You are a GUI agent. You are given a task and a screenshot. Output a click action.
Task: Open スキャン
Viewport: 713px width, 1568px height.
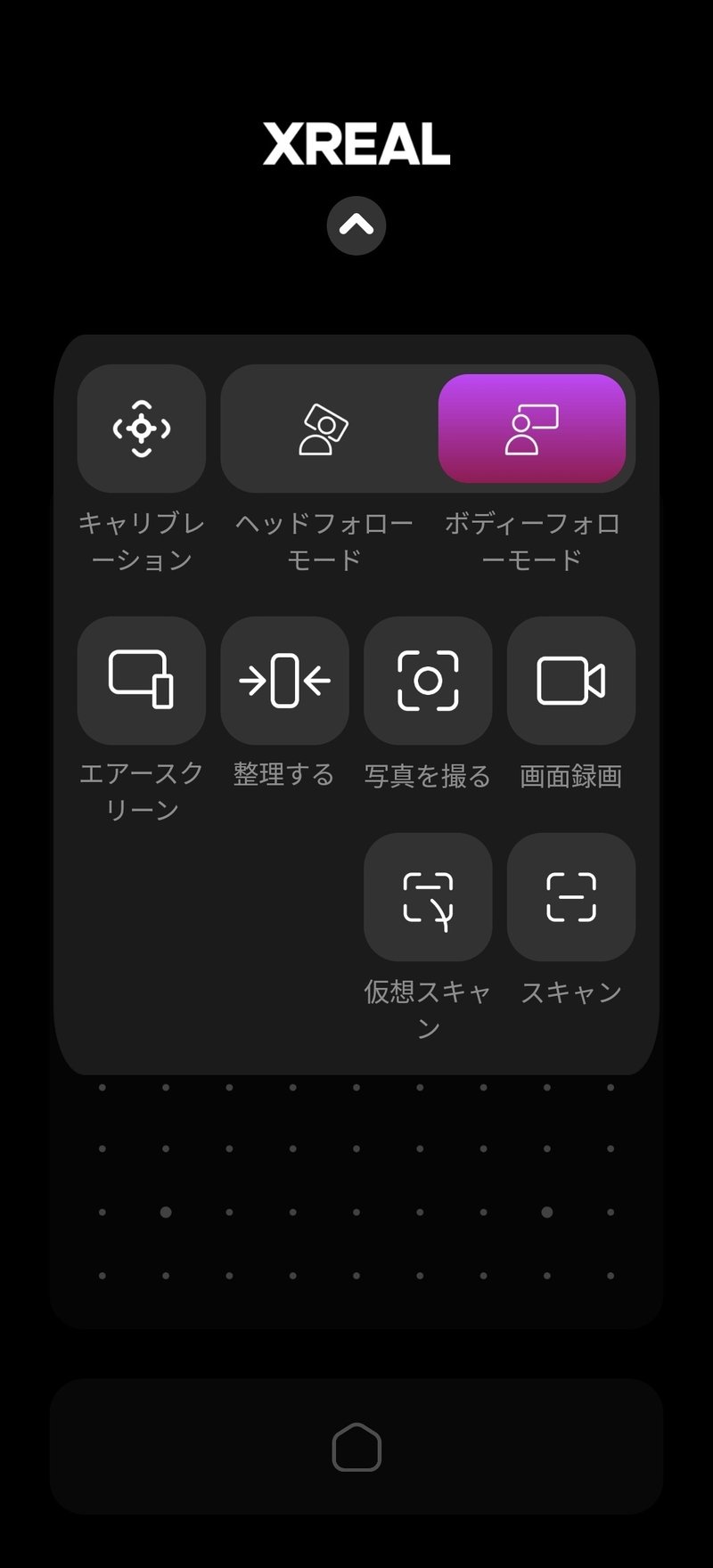point(571,897)
